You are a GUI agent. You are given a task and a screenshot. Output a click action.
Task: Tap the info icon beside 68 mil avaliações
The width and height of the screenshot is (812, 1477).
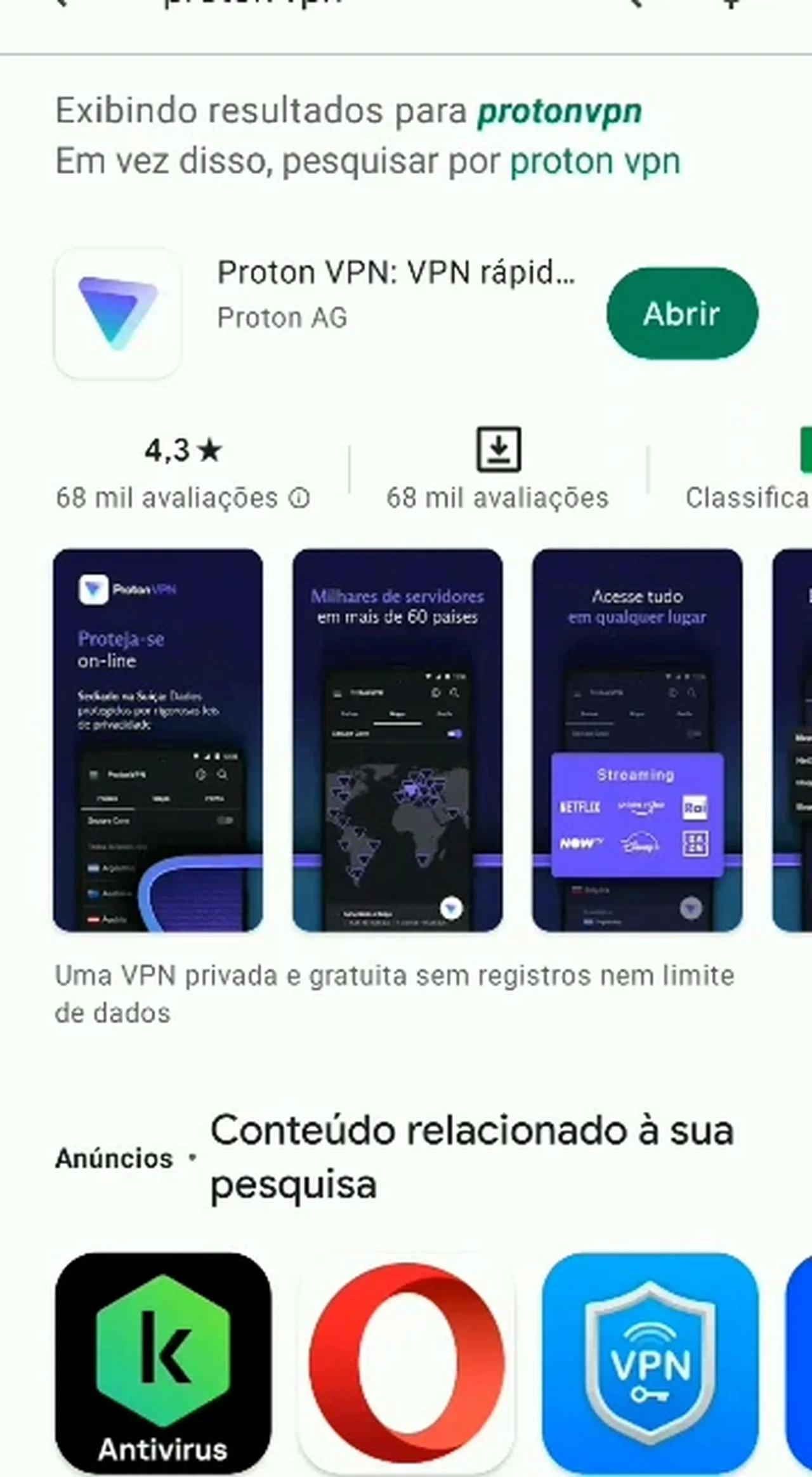click(299, 498)
